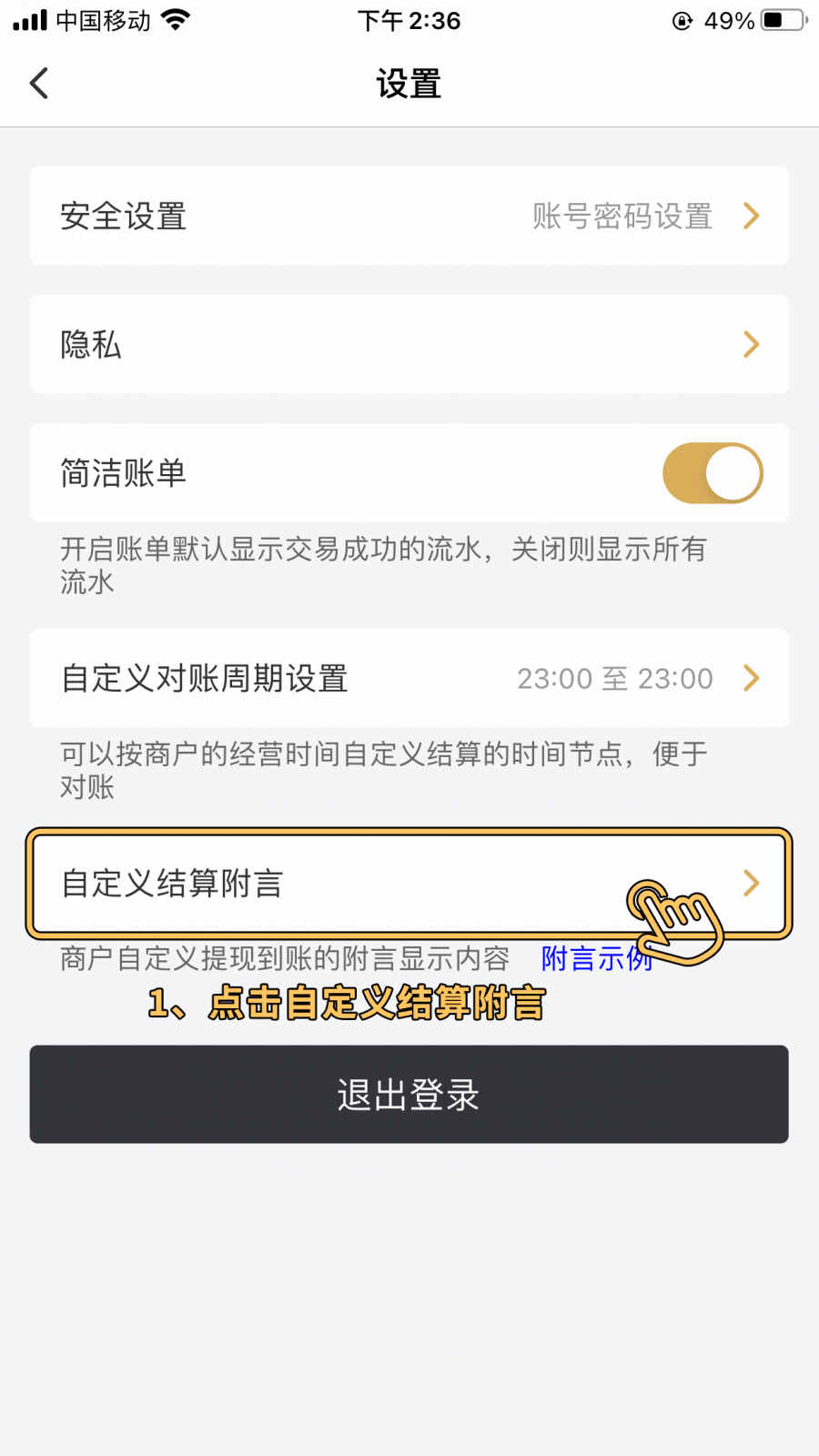Screen dimensions: 819x1456
Task: Open 自定义对账周期设置
Action: pyautogui.click(x=409, y=678)
